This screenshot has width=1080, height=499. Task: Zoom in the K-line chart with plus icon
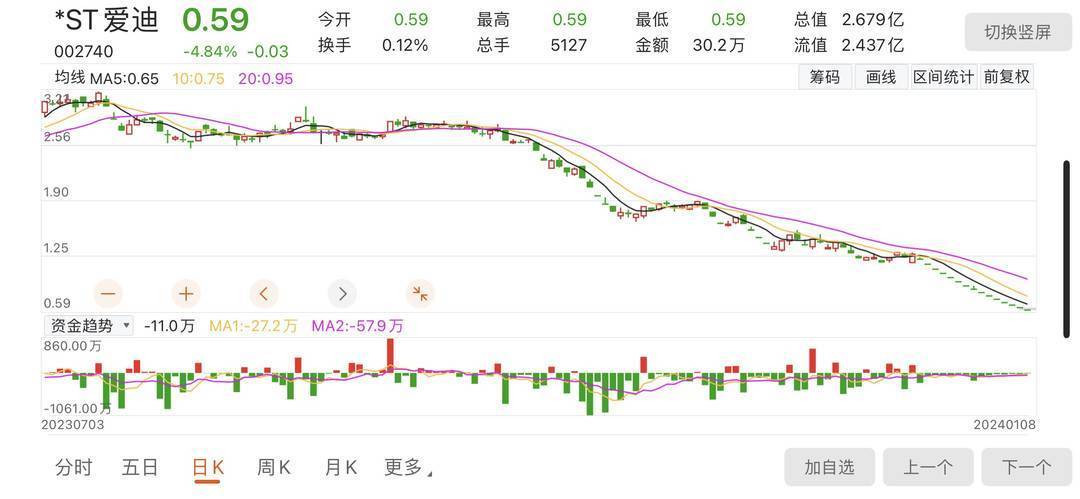[x=185, y=293]
